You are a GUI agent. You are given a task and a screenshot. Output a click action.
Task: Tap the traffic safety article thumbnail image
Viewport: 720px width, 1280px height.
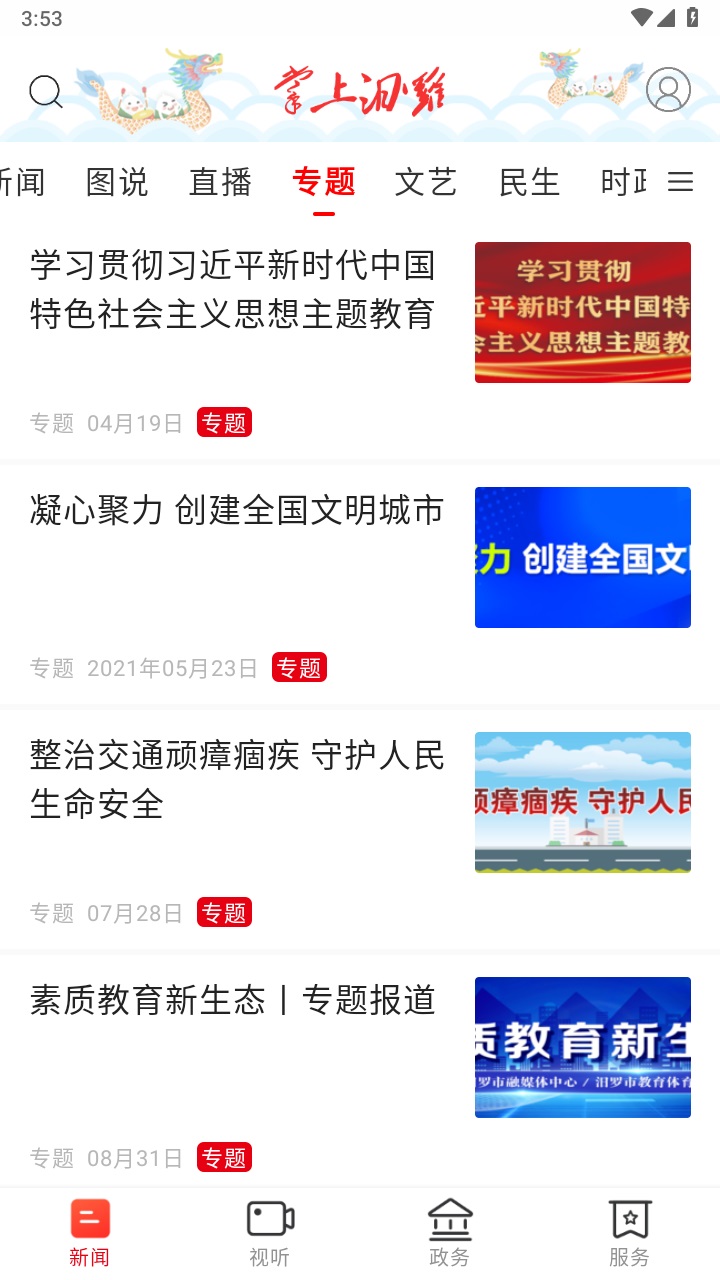[582, 802]
